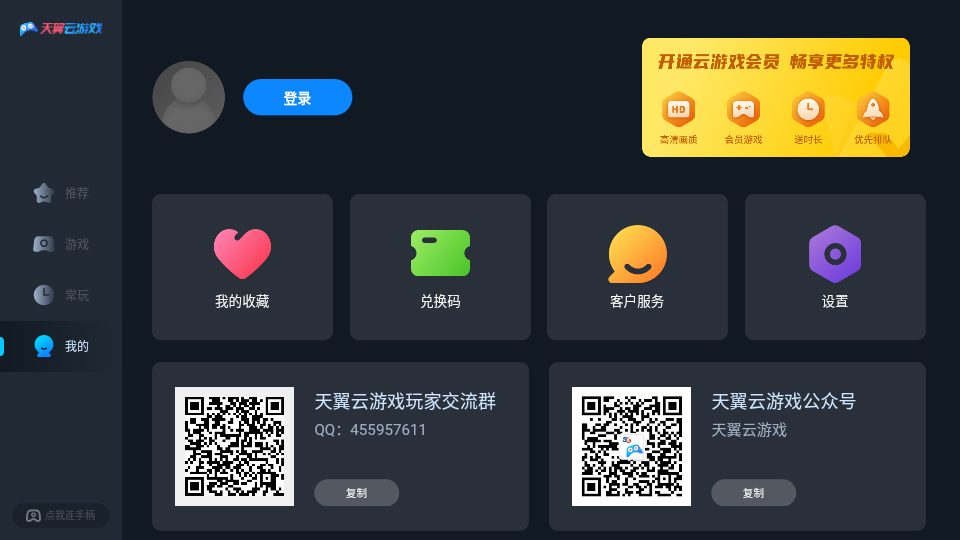Select the 我的 tab
Viewport: 960px width, 540px height.
coord(62,346)
